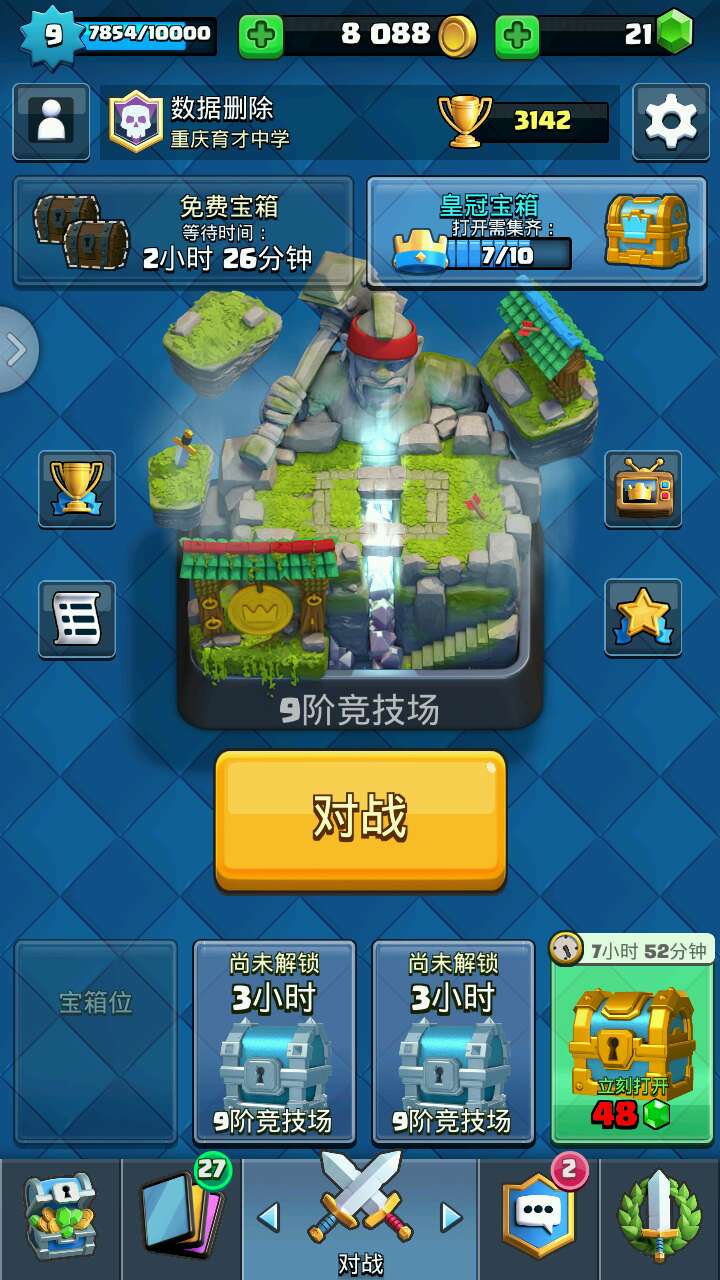Open the star achievements icon

click(x=643, y=617)
